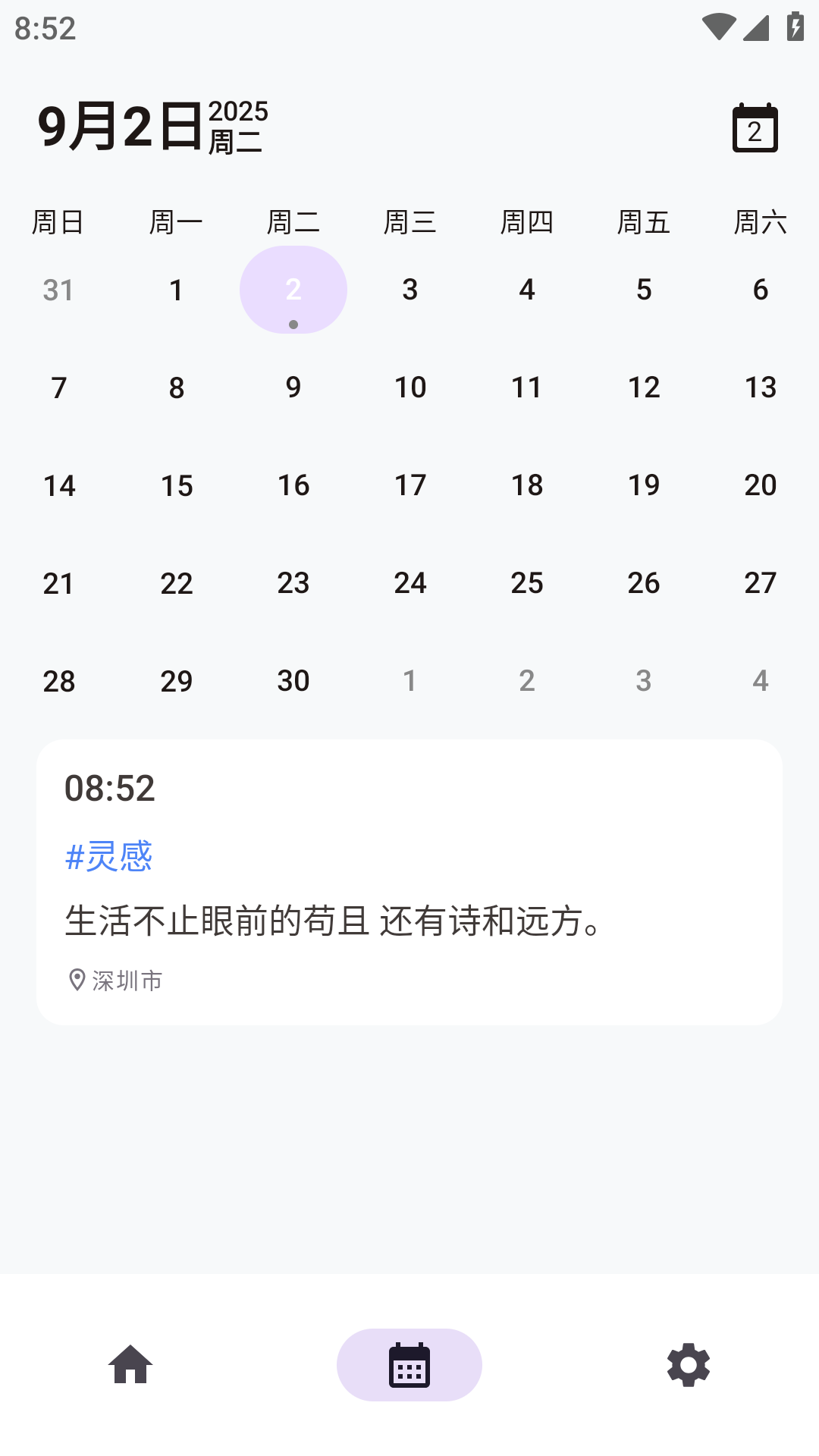Open the Settings gear tab
This screenshot has width=819, height=1456.
click(688, 1364)
